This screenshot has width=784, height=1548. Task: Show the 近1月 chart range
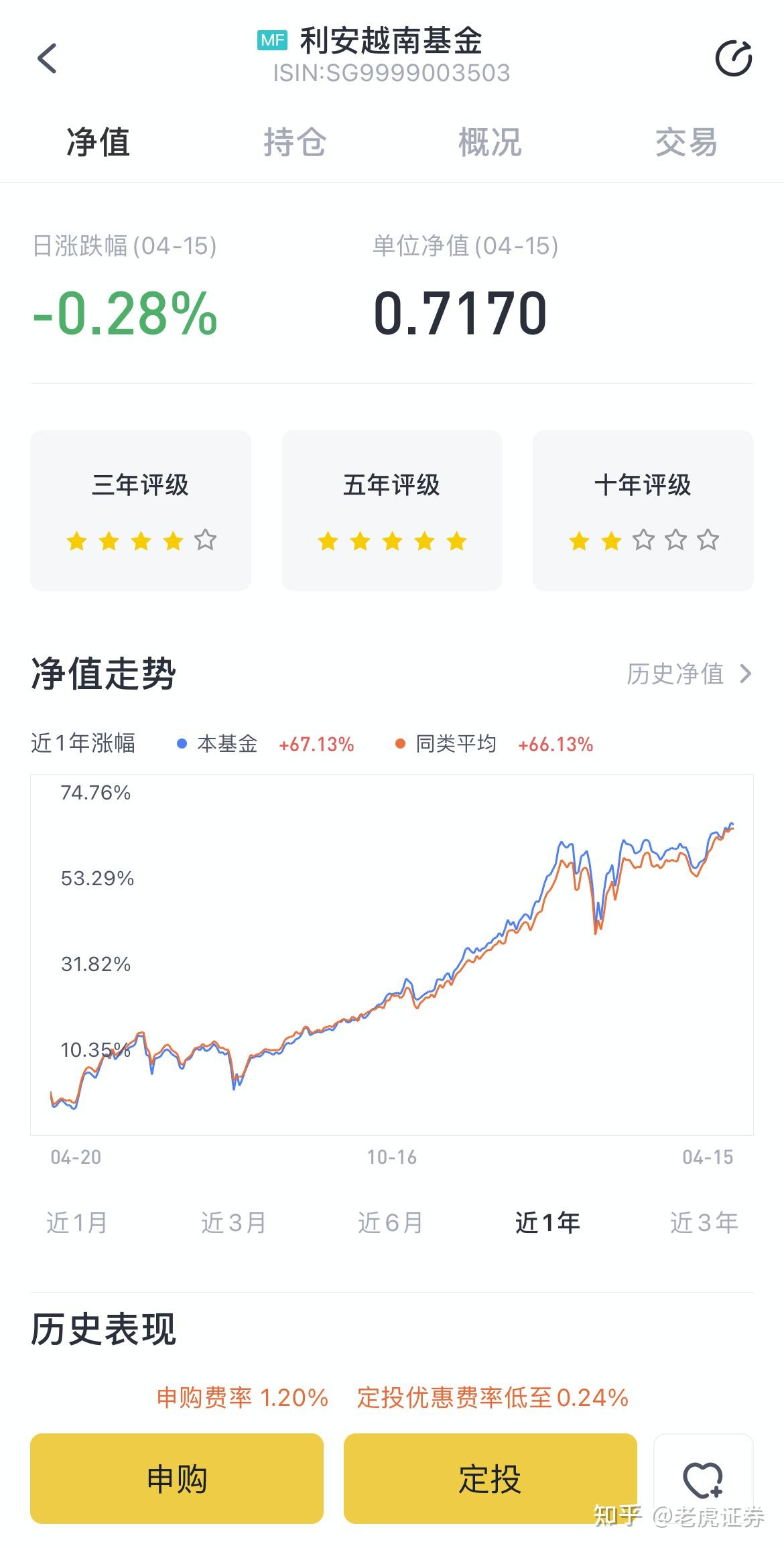point(77,1223)
